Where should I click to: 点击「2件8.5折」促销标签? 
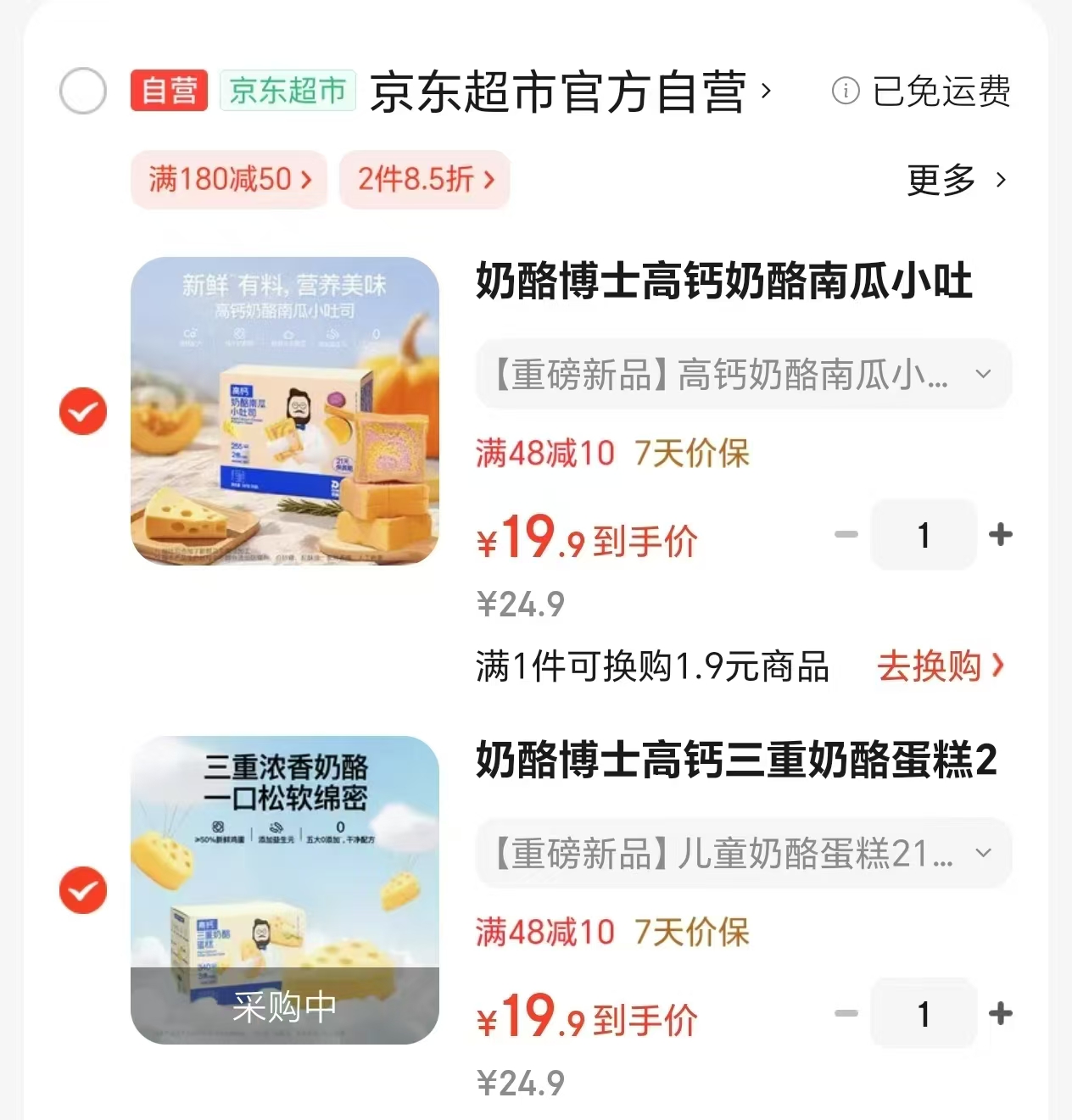(423, 180)
